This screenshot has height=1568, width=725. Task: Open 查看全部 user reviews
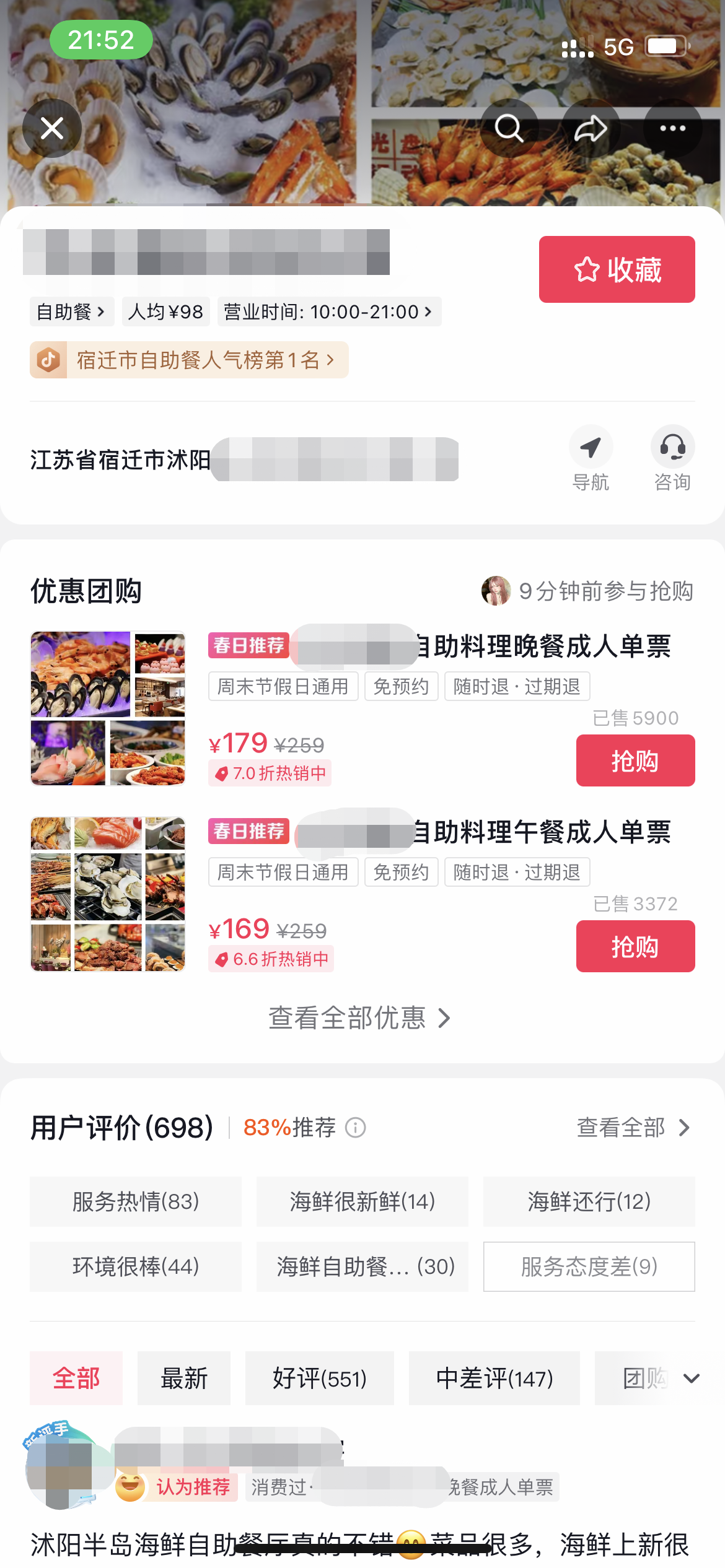point(633,1128)
